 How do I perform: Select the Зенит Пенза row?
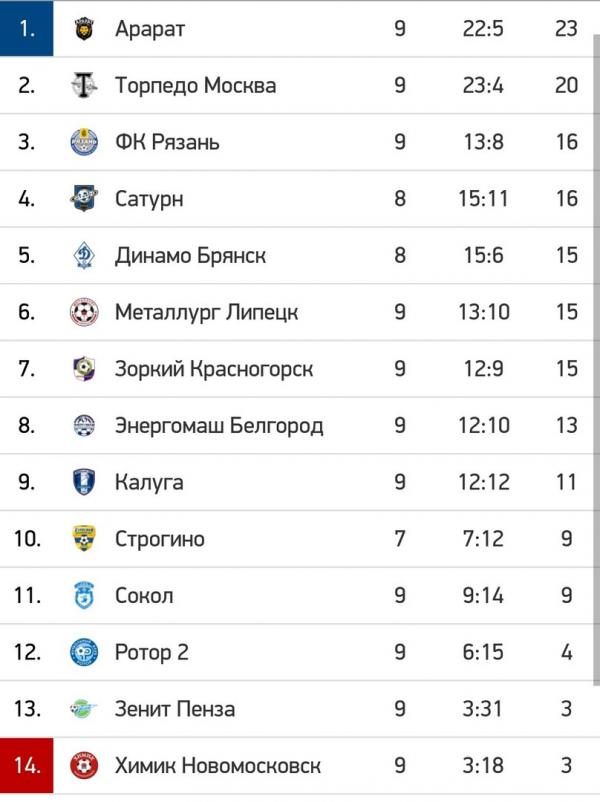pyautogui.click(x=175, y=709)
